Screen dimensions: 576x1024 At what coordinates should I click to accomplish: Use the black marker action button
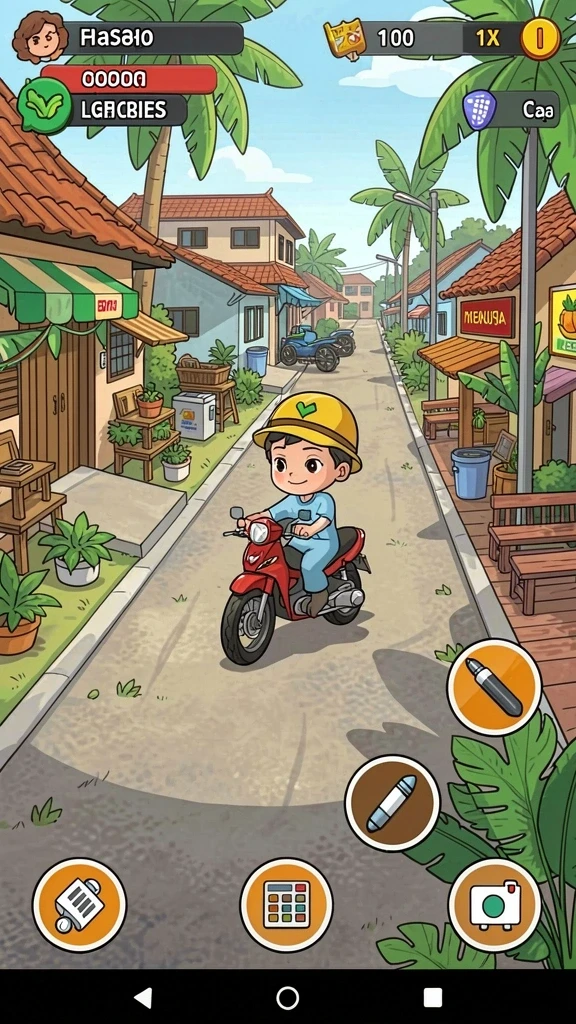[x=494, y=687]
